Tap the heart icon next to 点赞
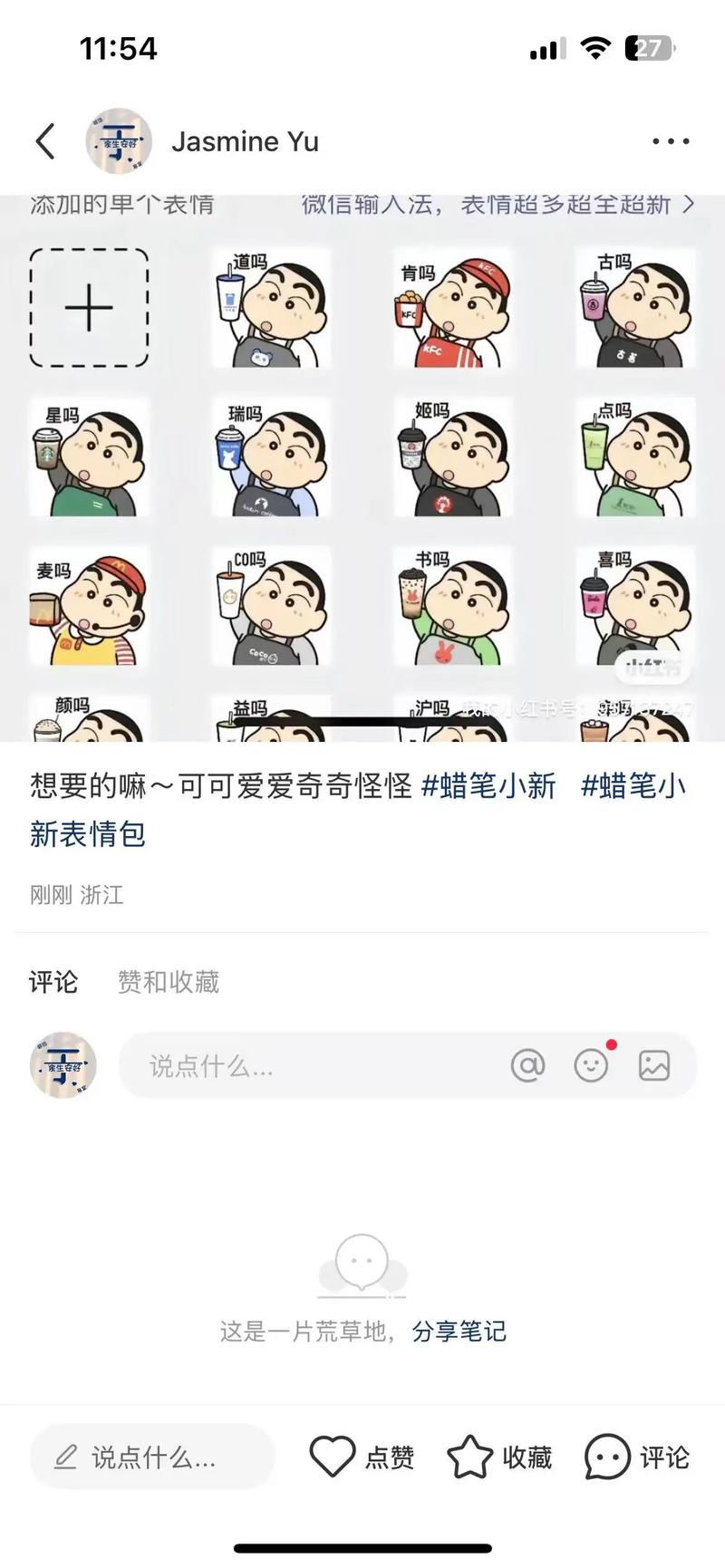This screenshot has height=1568, width=725. click(x=335, y=1456)
